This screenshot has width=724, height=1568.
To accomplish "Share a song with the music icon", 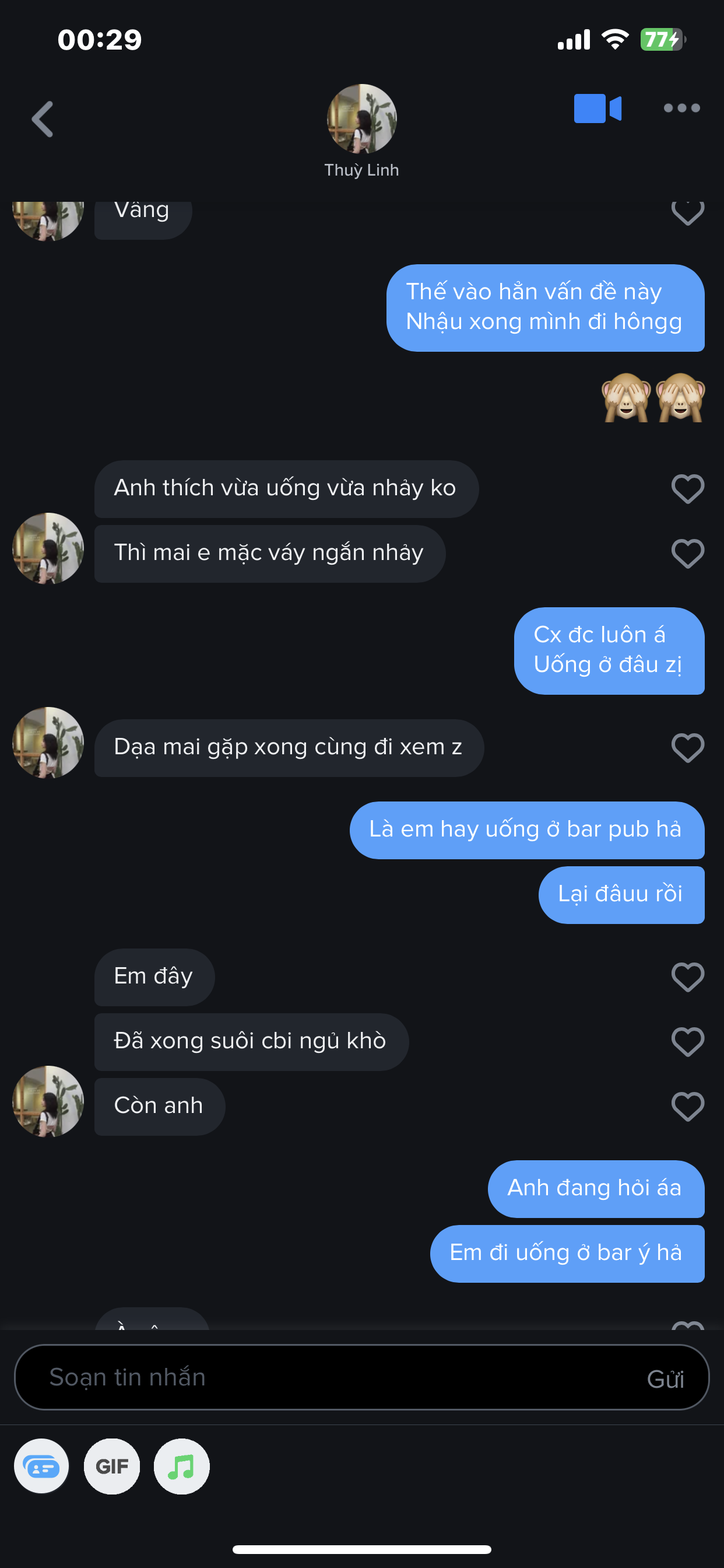I will 181,1466.
